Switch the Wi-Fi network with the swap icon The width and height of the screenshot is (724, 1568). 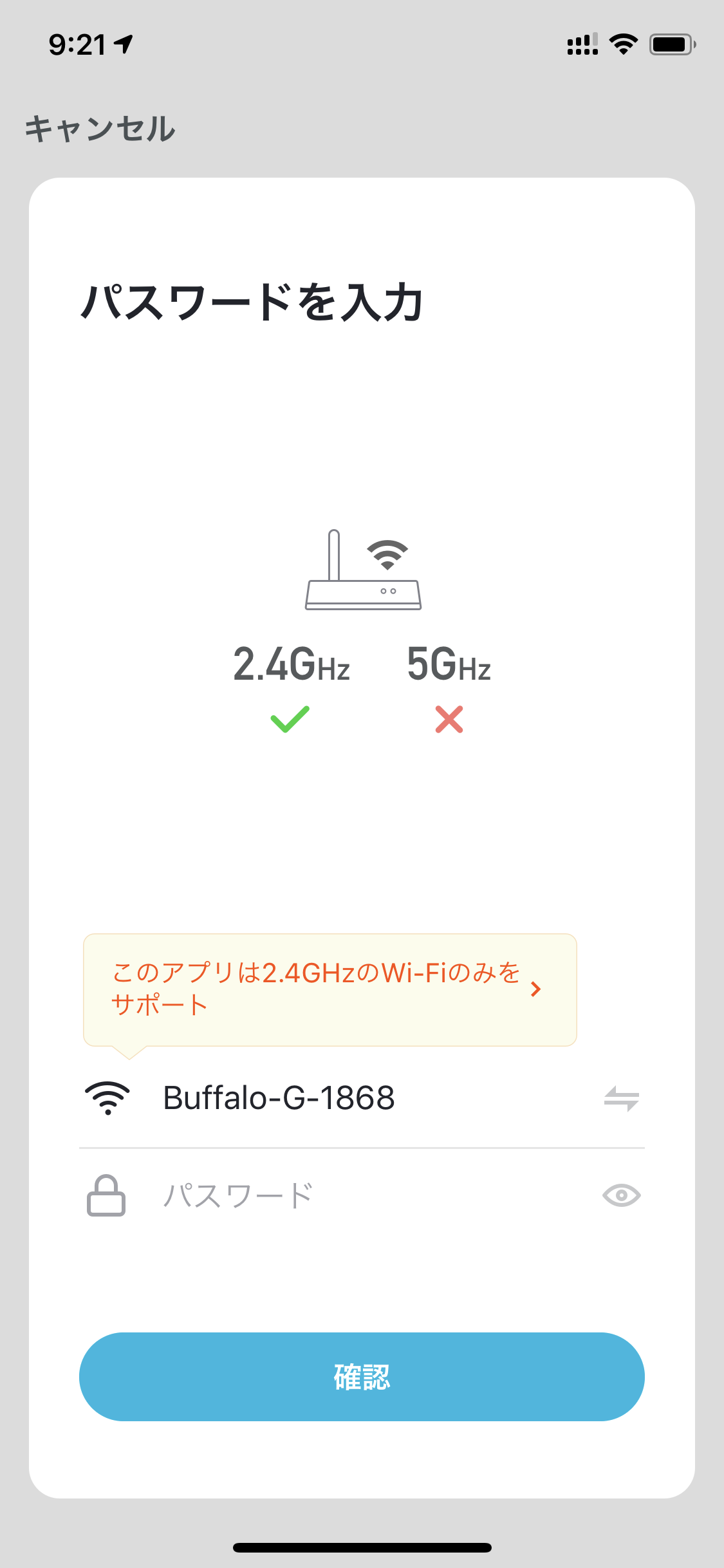coord(621,1098)
